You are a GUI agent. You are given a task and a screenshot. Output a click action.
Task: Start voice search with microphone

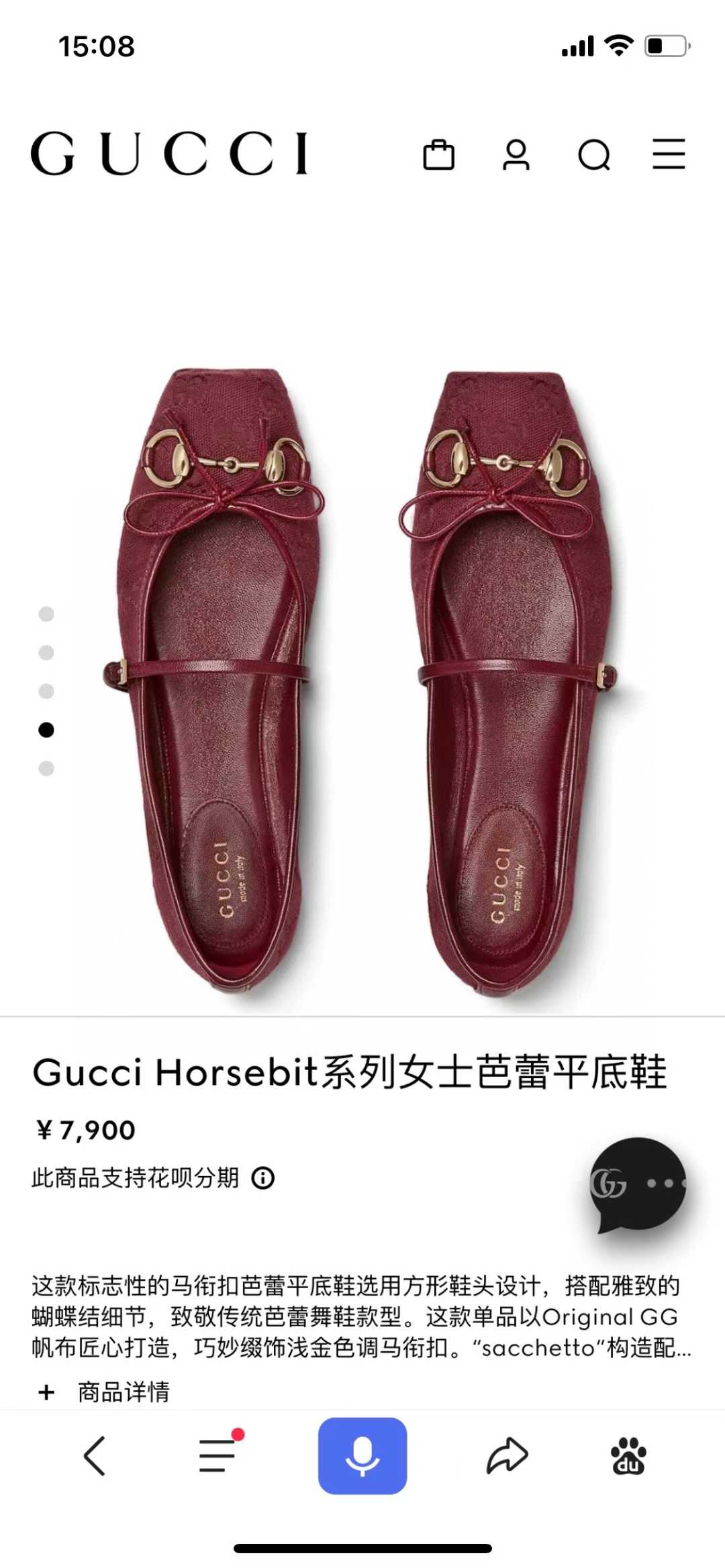tap(362, 1456)
